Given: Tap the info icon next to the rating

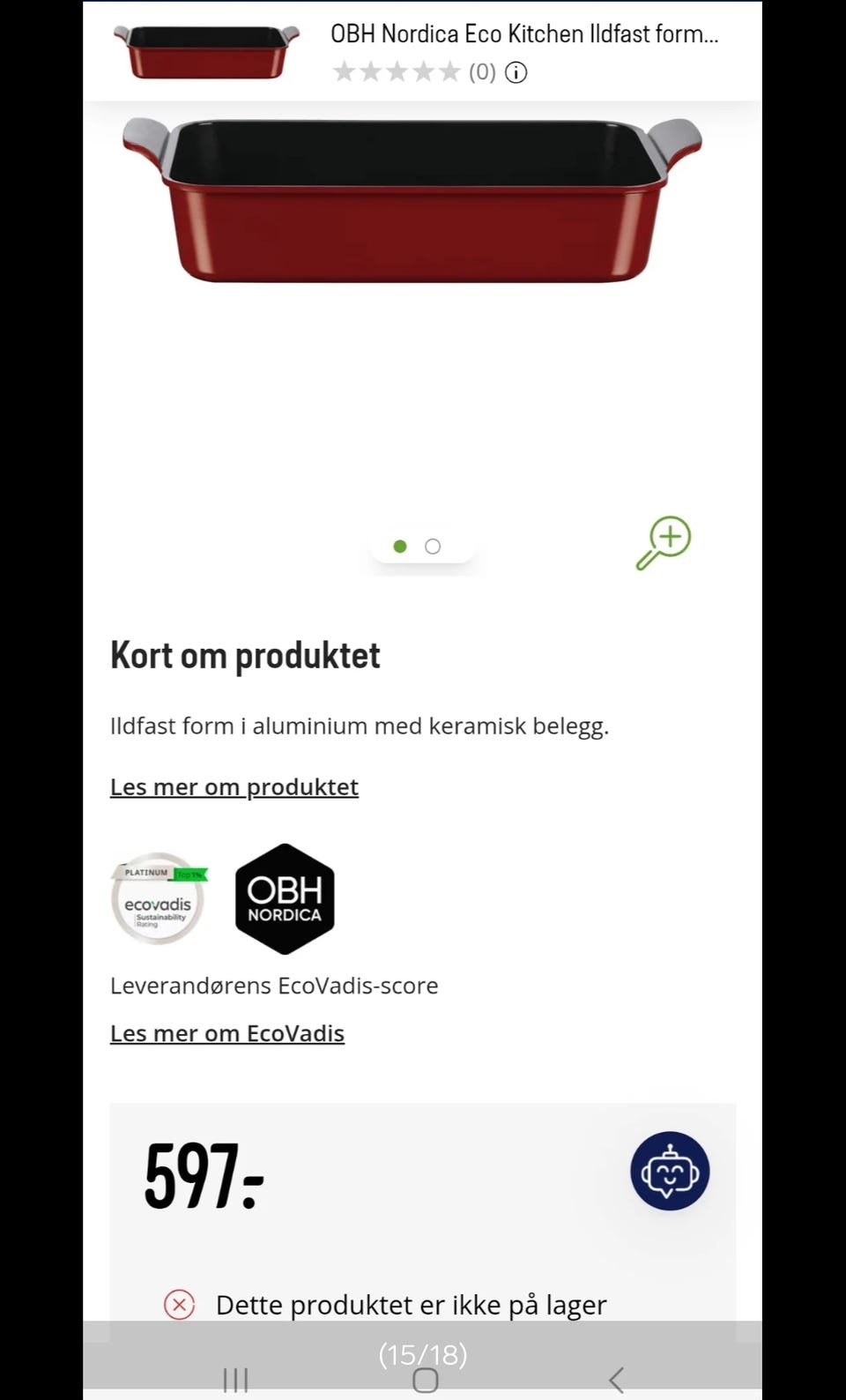Looking at the screenshot, I should pos(516,72).
